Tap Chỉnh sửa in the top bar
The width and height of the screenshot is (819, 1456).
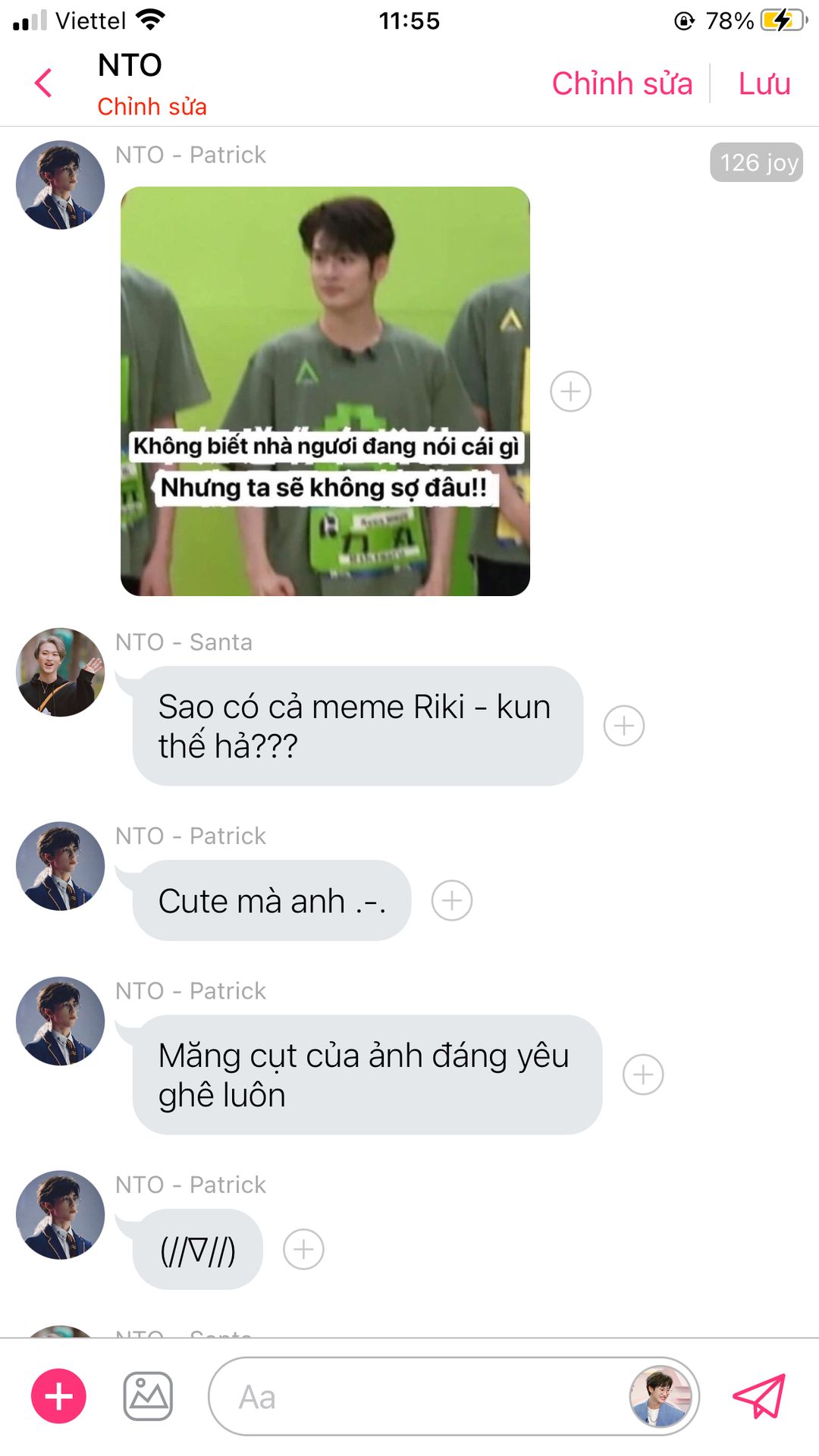(x=622, y=83)
